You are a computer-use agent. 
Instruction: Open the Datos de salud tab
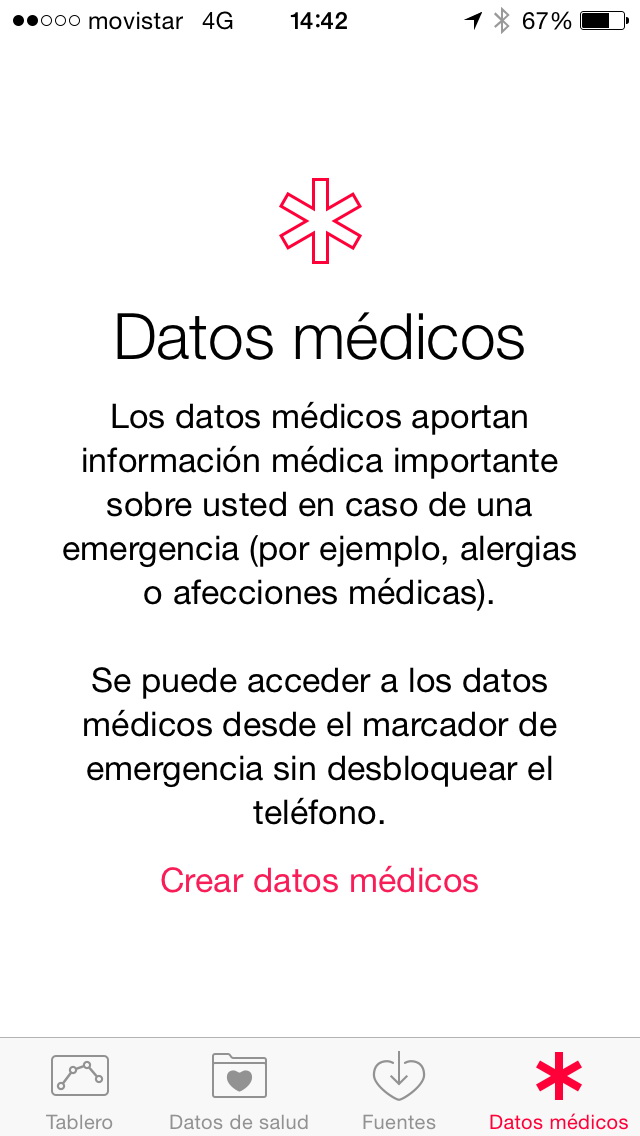pyautogui.click(x=239, y=1088)
